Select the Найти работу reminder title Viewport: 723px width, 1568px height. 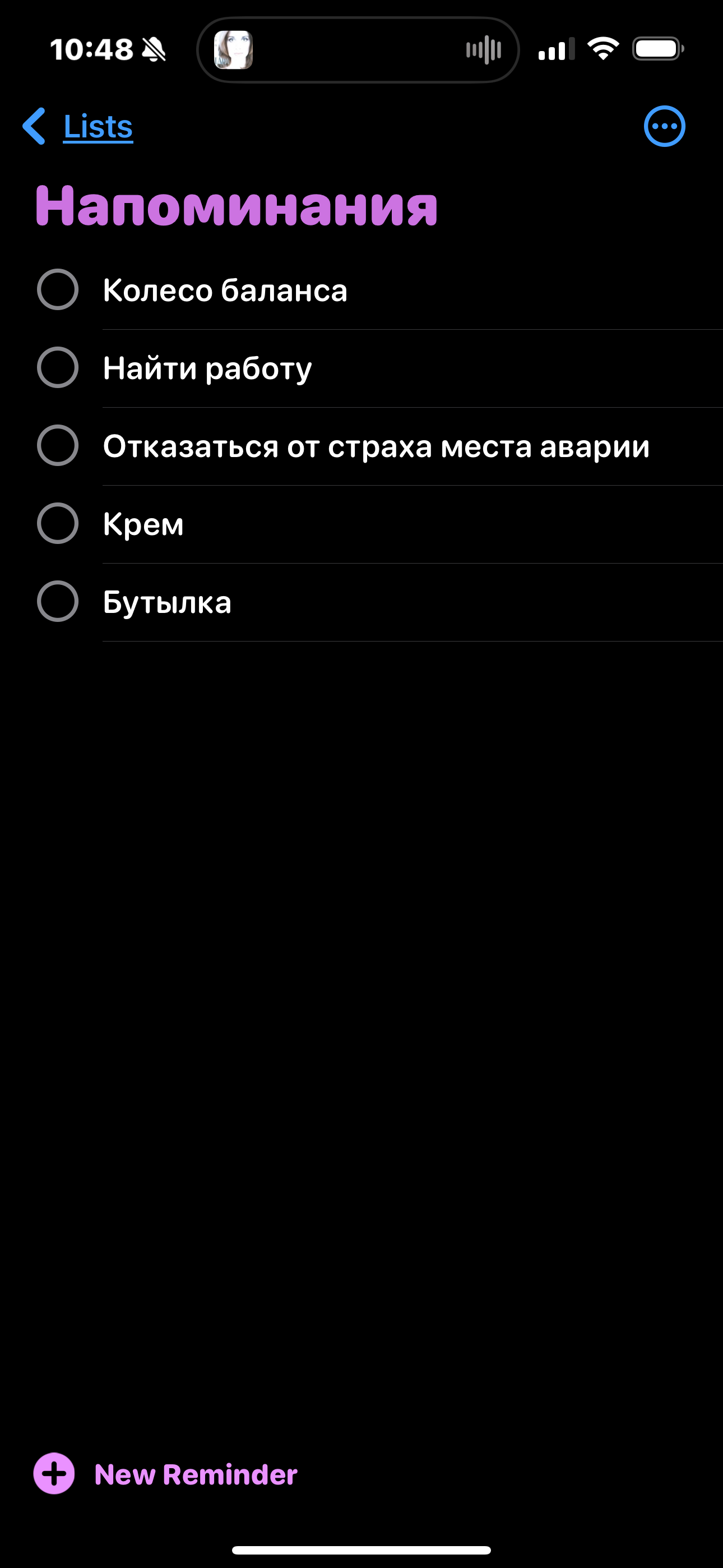[x=207, y=369]
